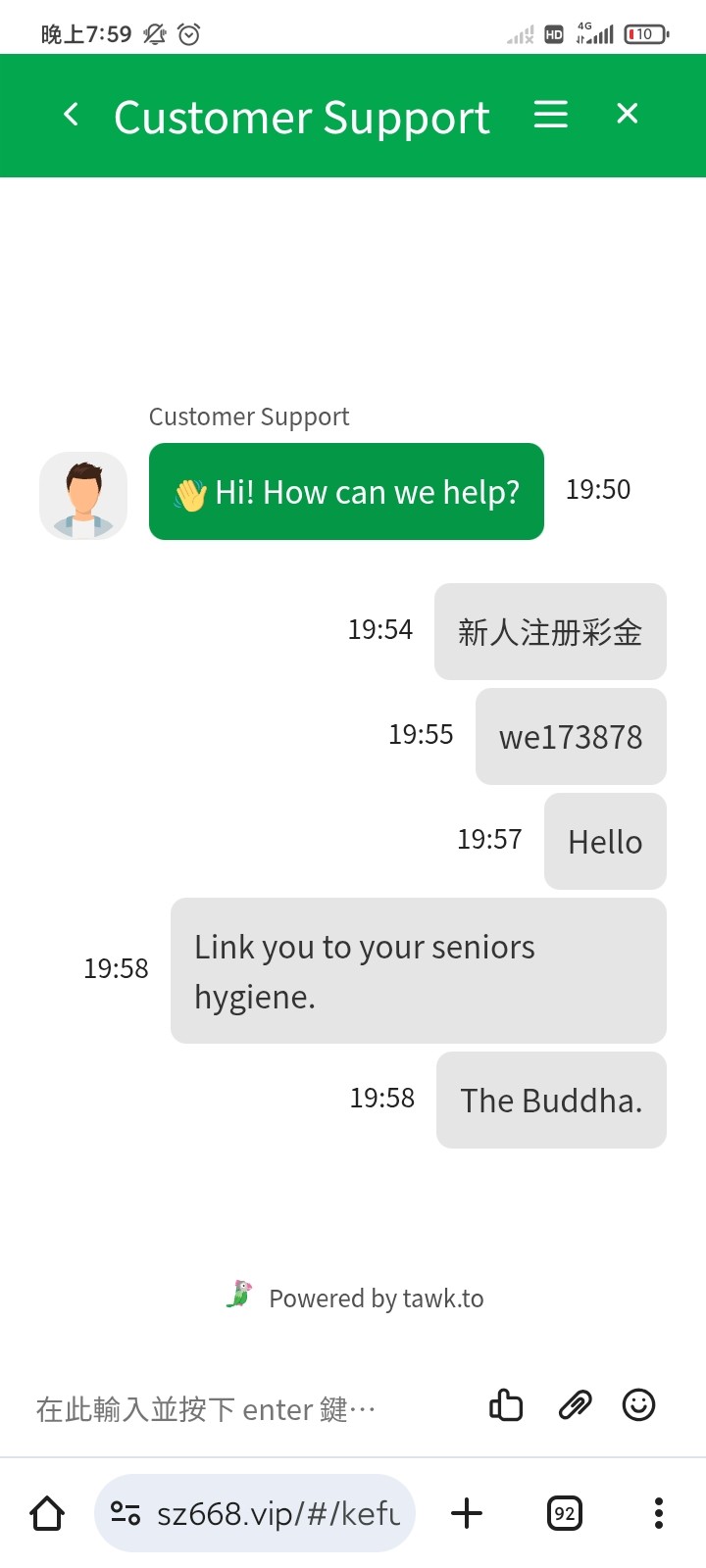Screen dimensions: 706x1568
Task: Click the battery indicator in status bar
Action: pyautogui.click(x=644, y=32)
